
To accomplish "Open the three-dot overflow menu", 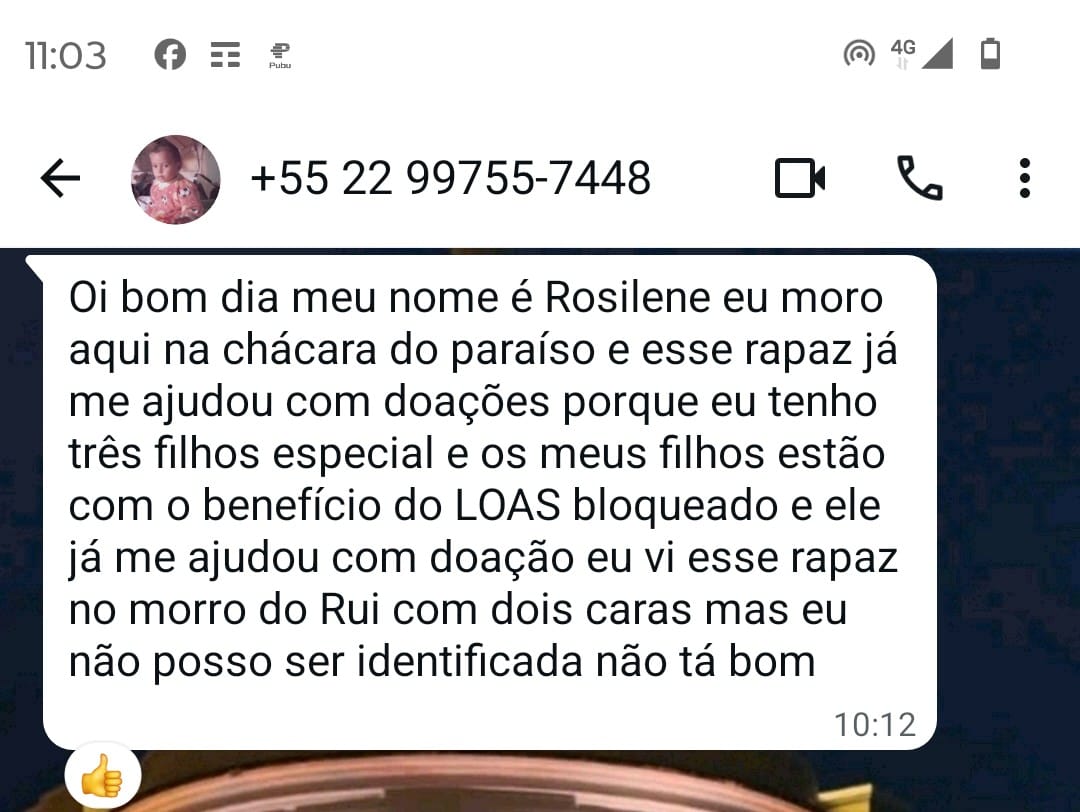I will point(1024,179).
